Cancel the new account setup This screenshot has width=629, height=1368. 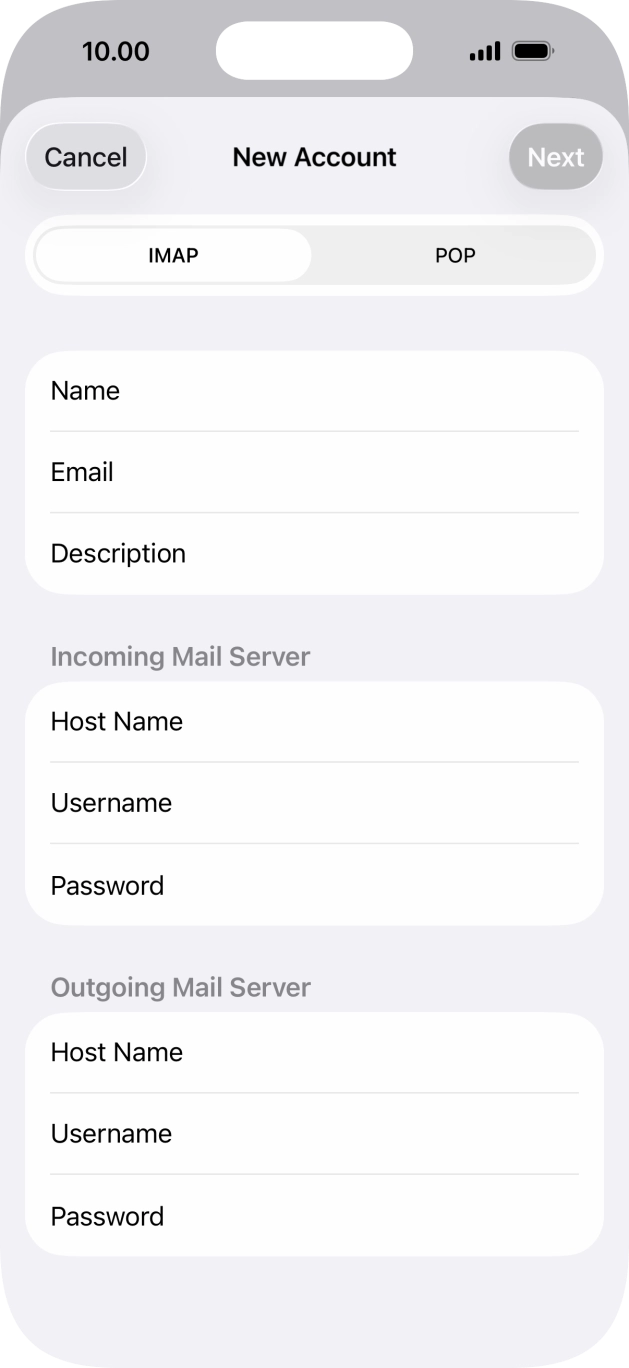point(86,157)
